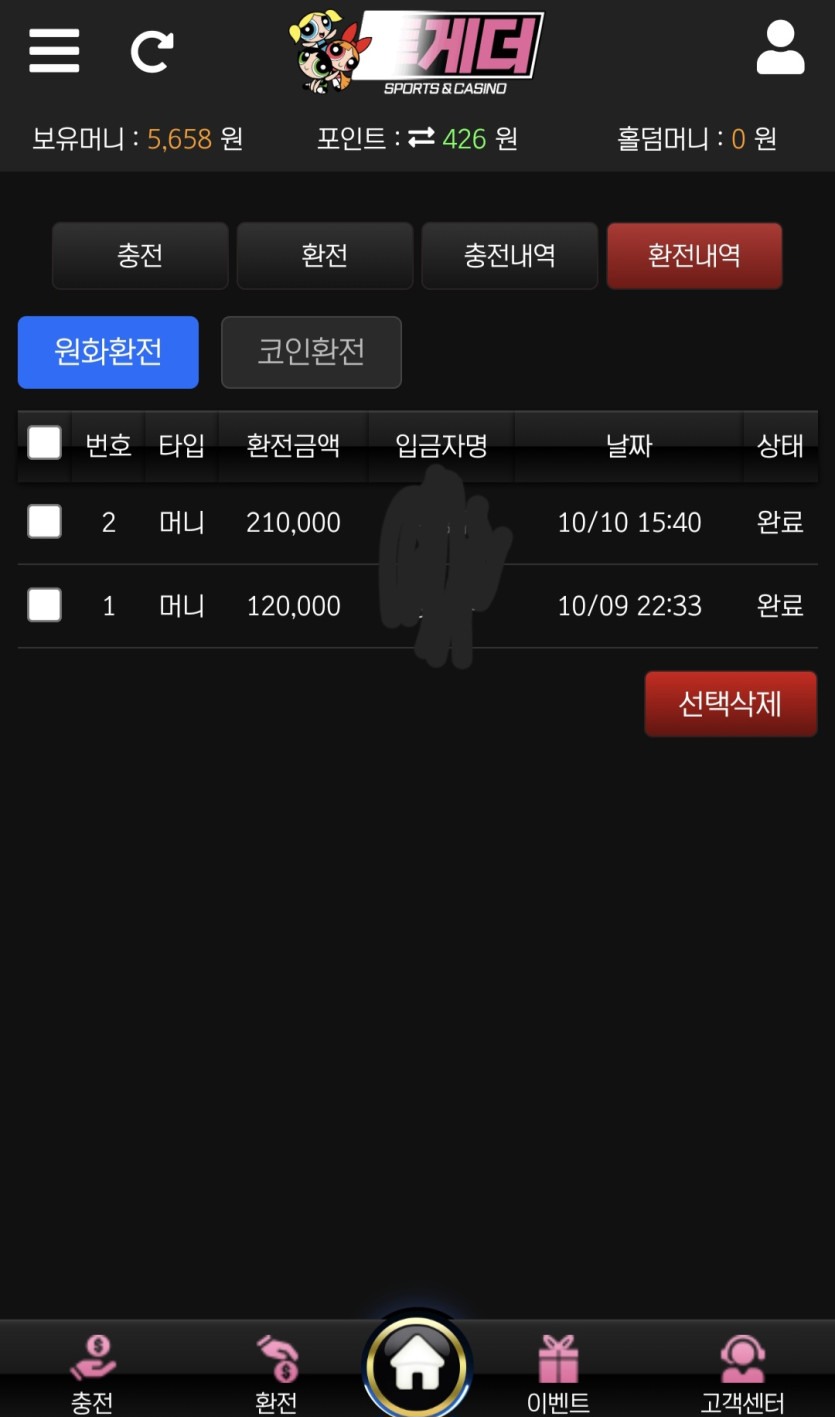Open the user profile icon
The width and height of the screenshot is (835, 1417).
[x=780, y=49]
